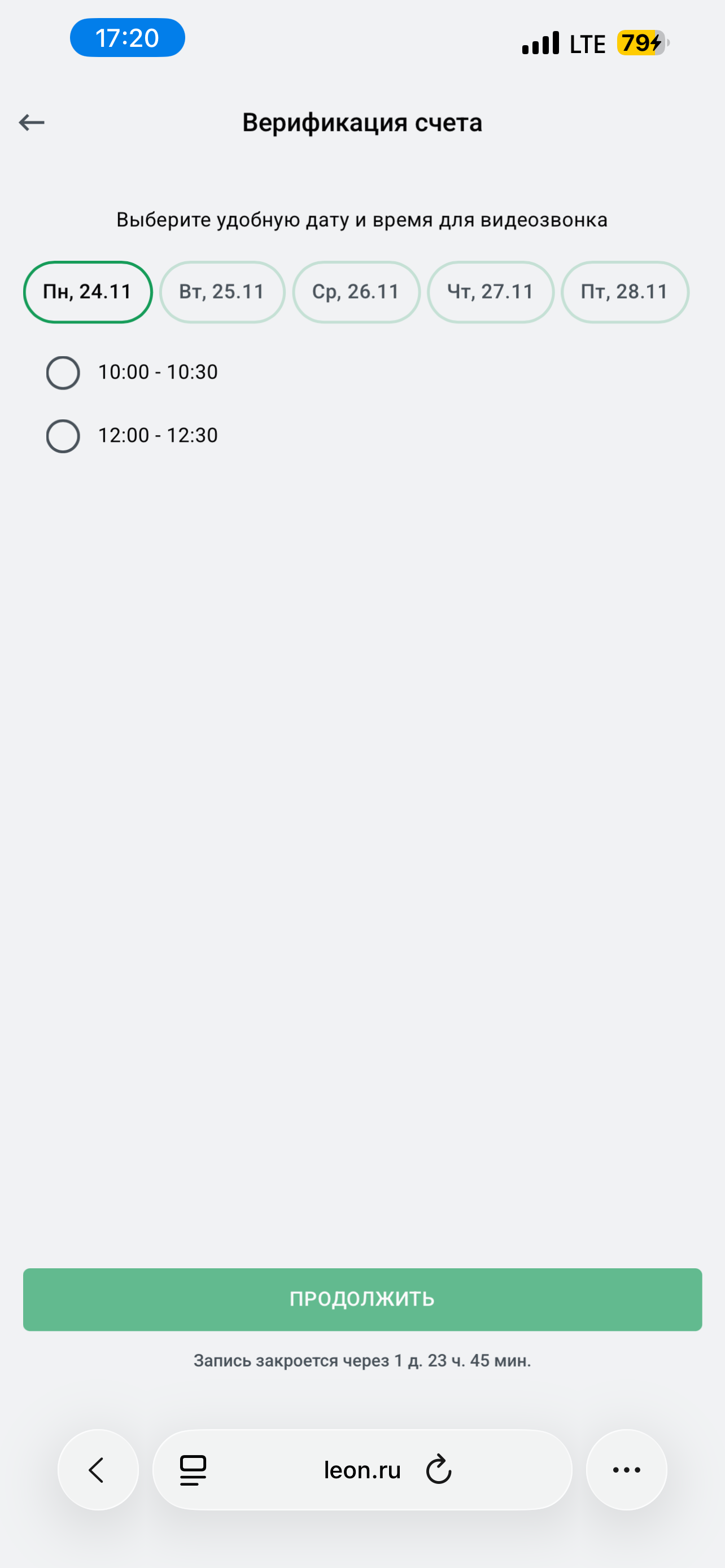
Task: Tap the ПРОДОЛЖИТЬ button
Action: point(362,1299)
